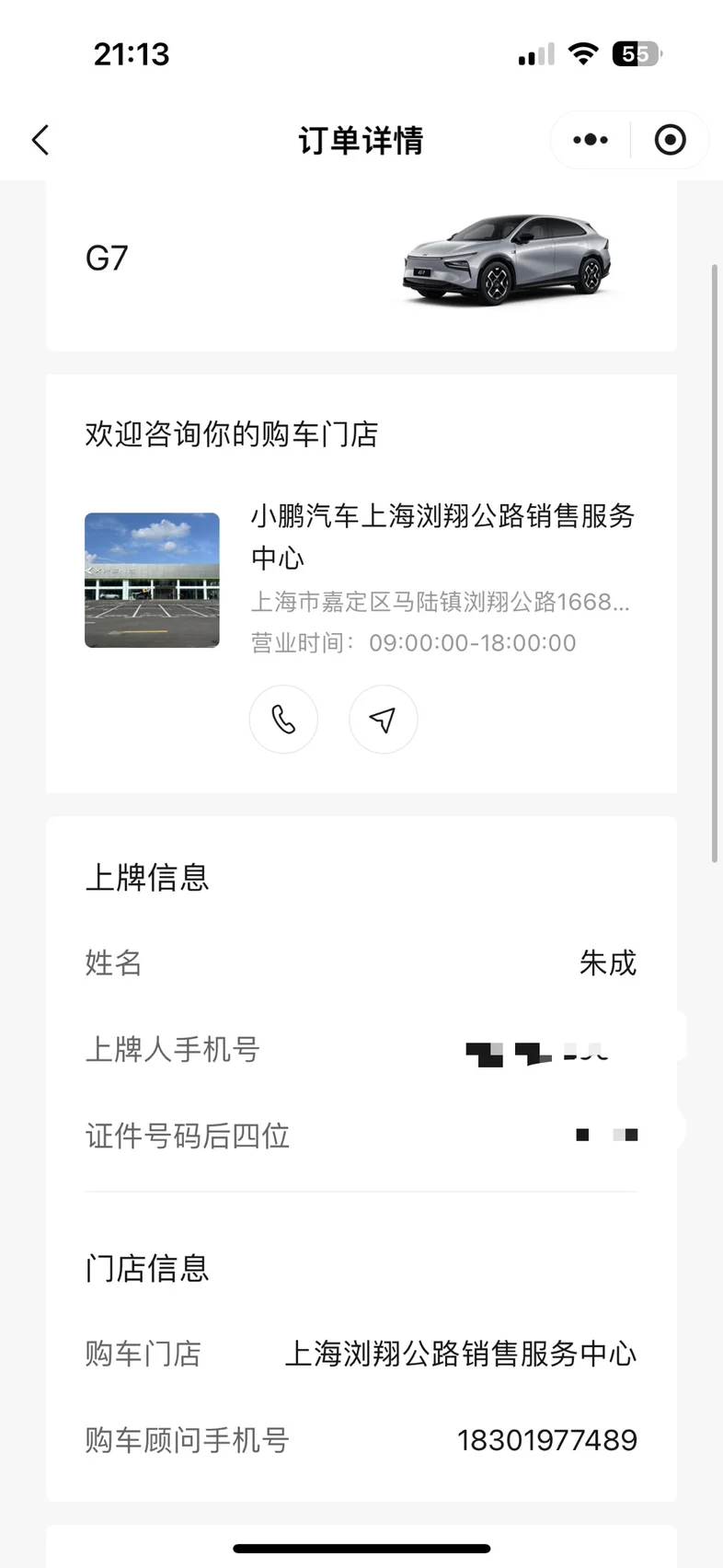Close the mini program with the circle button
Viewport: 723px width, 1568px height.
pyautogui.click(x=670, y=141)
